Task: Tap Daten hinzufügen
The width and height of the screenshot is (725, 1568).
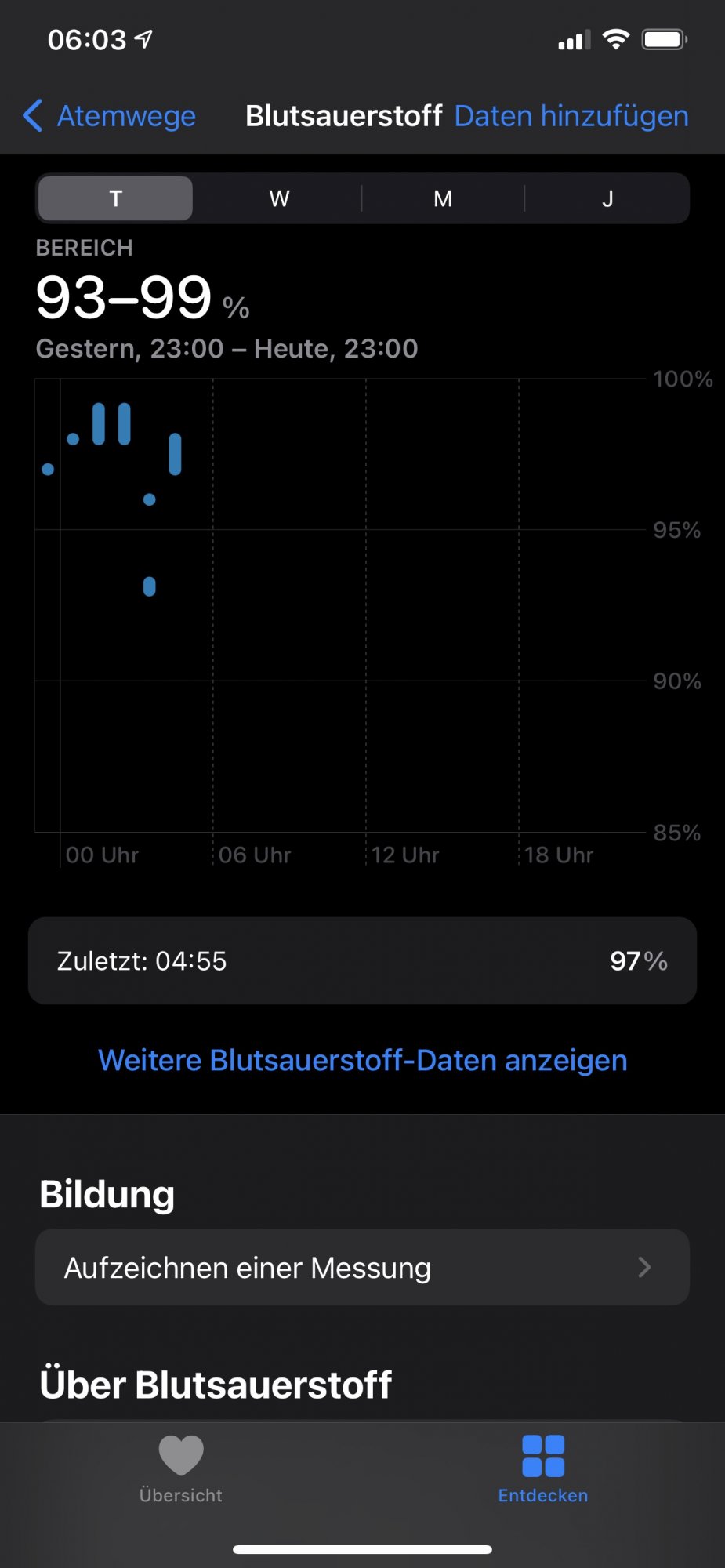Action: (571, 116)
